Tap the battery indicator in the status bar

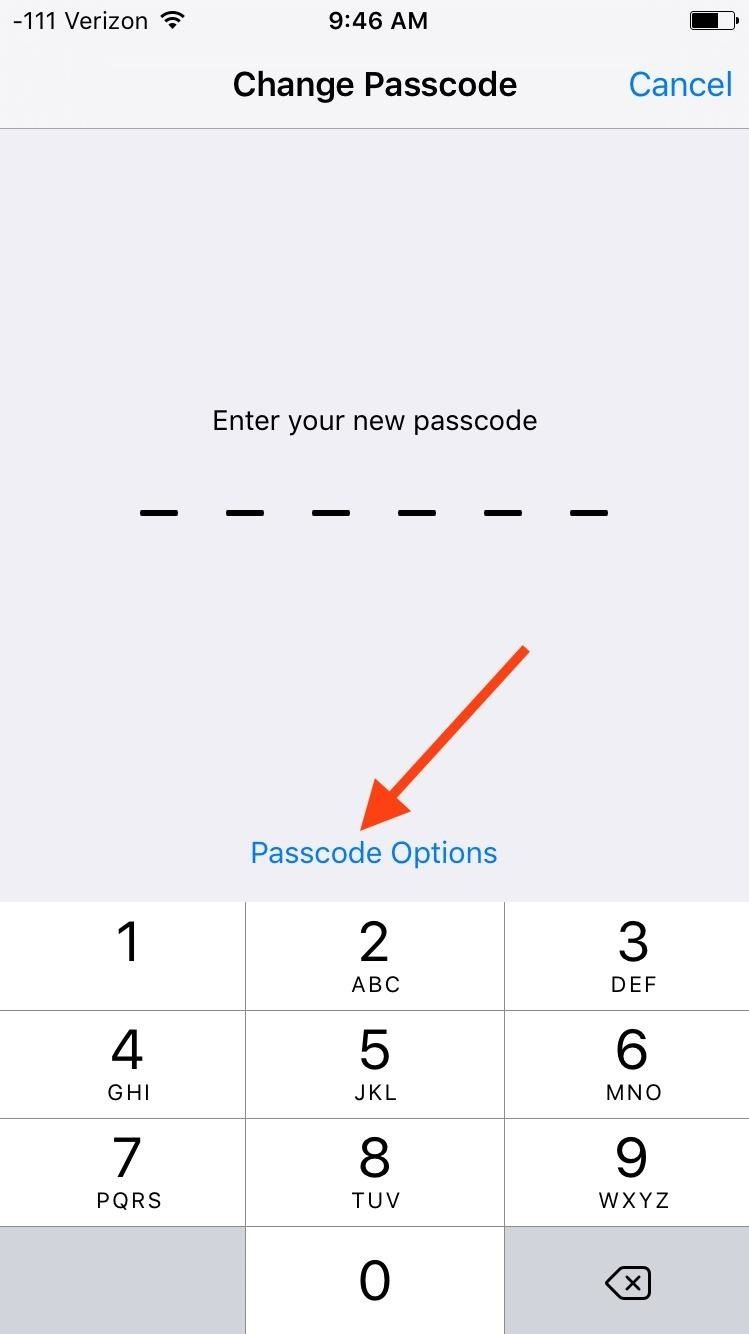pos(712,19)
